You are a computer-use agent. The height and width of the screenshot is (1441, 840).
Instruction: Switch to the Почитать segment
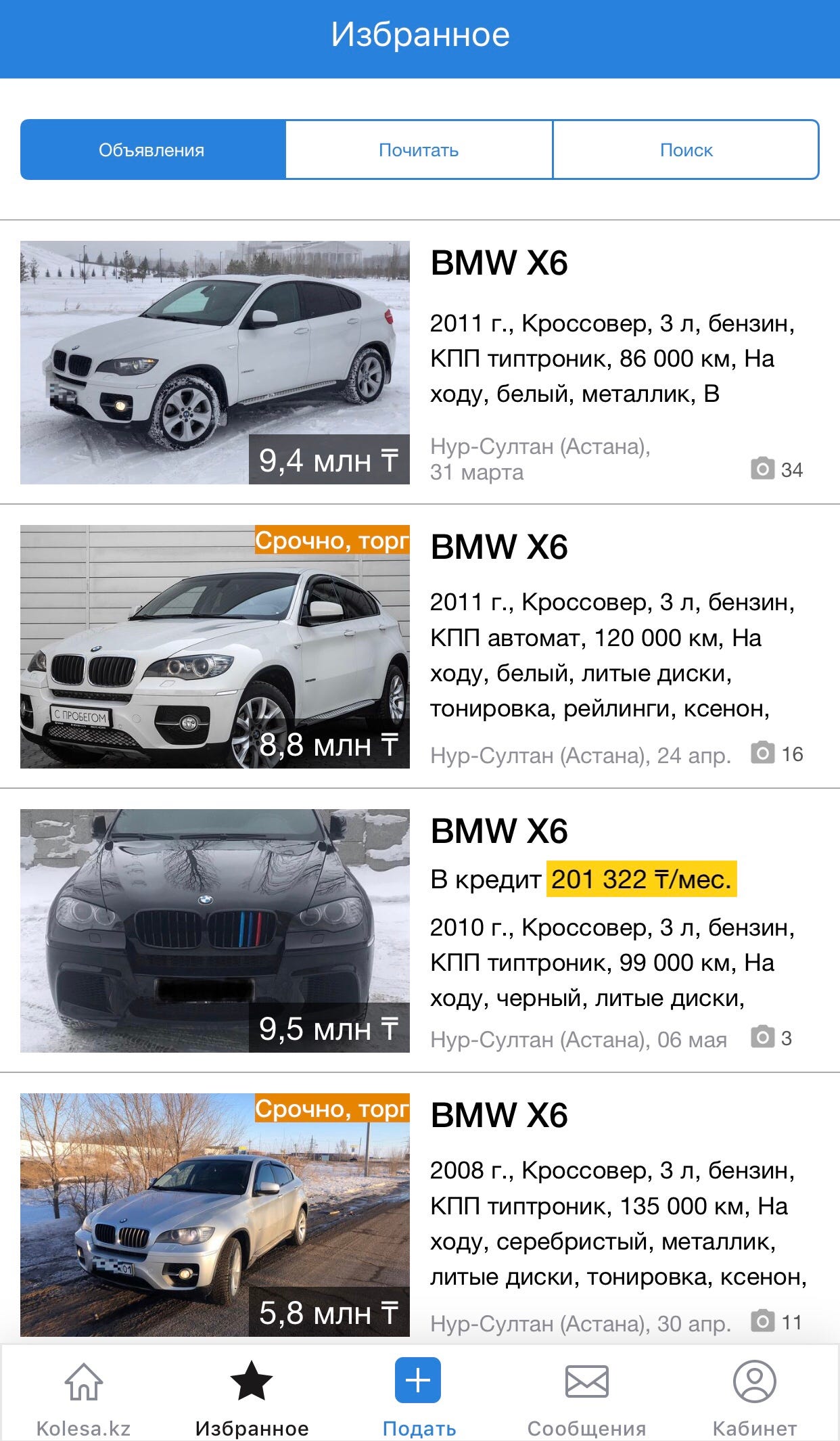pos(419,150)
